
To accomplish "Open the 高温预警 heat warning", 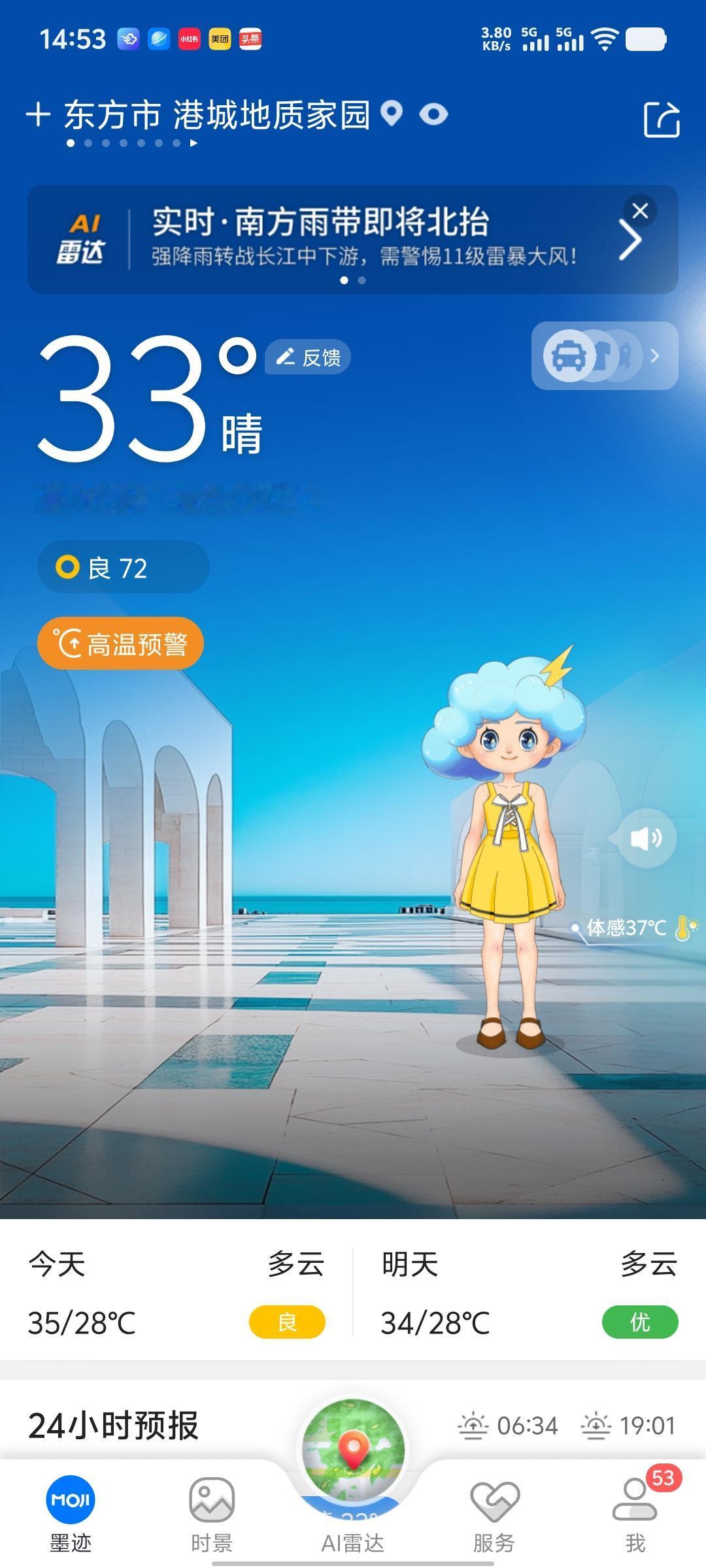I will click(121, 643).
